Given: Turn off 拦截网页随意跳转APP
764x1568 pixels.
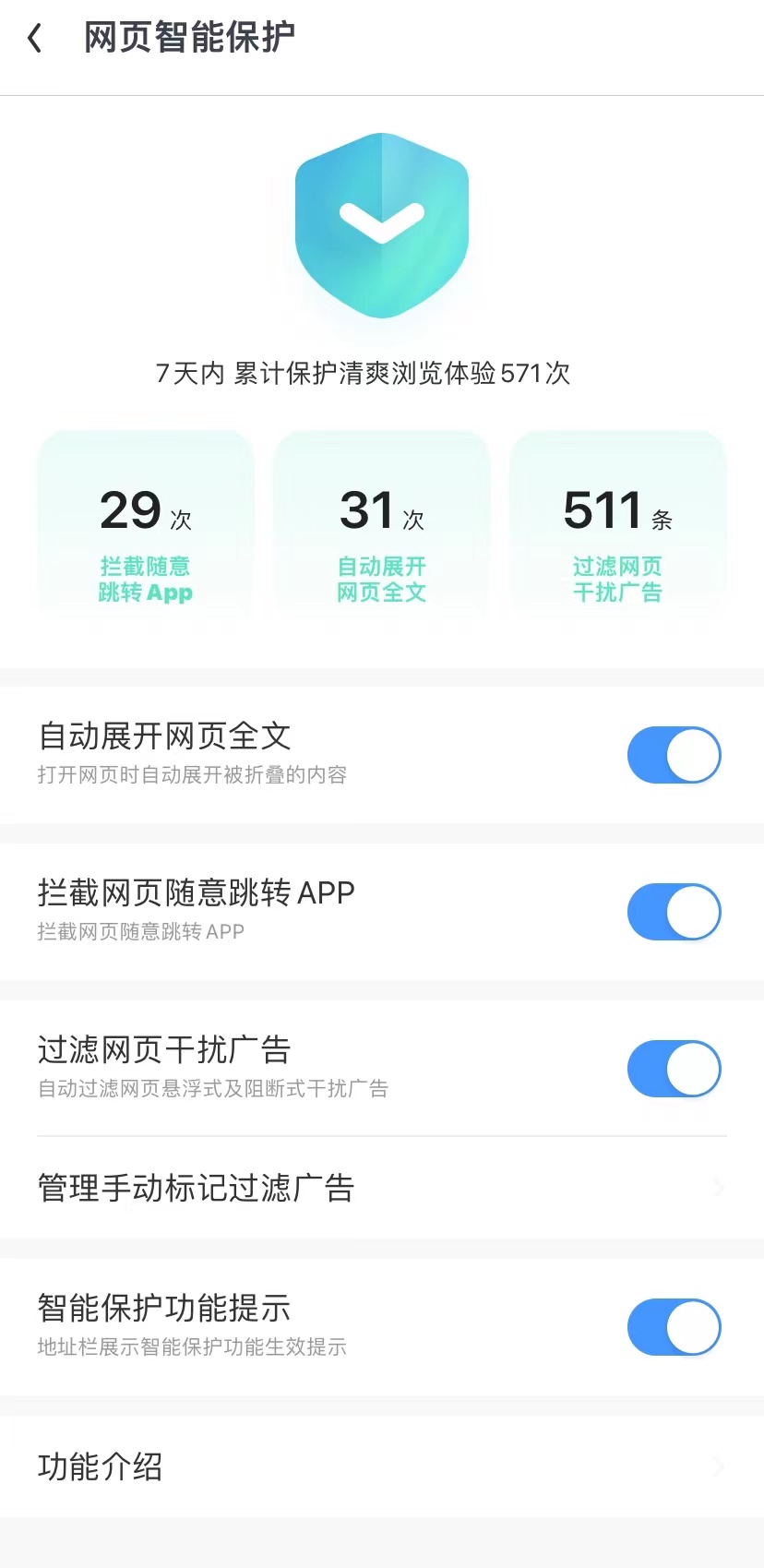Looking at the screenshot, I should (674, 912).
